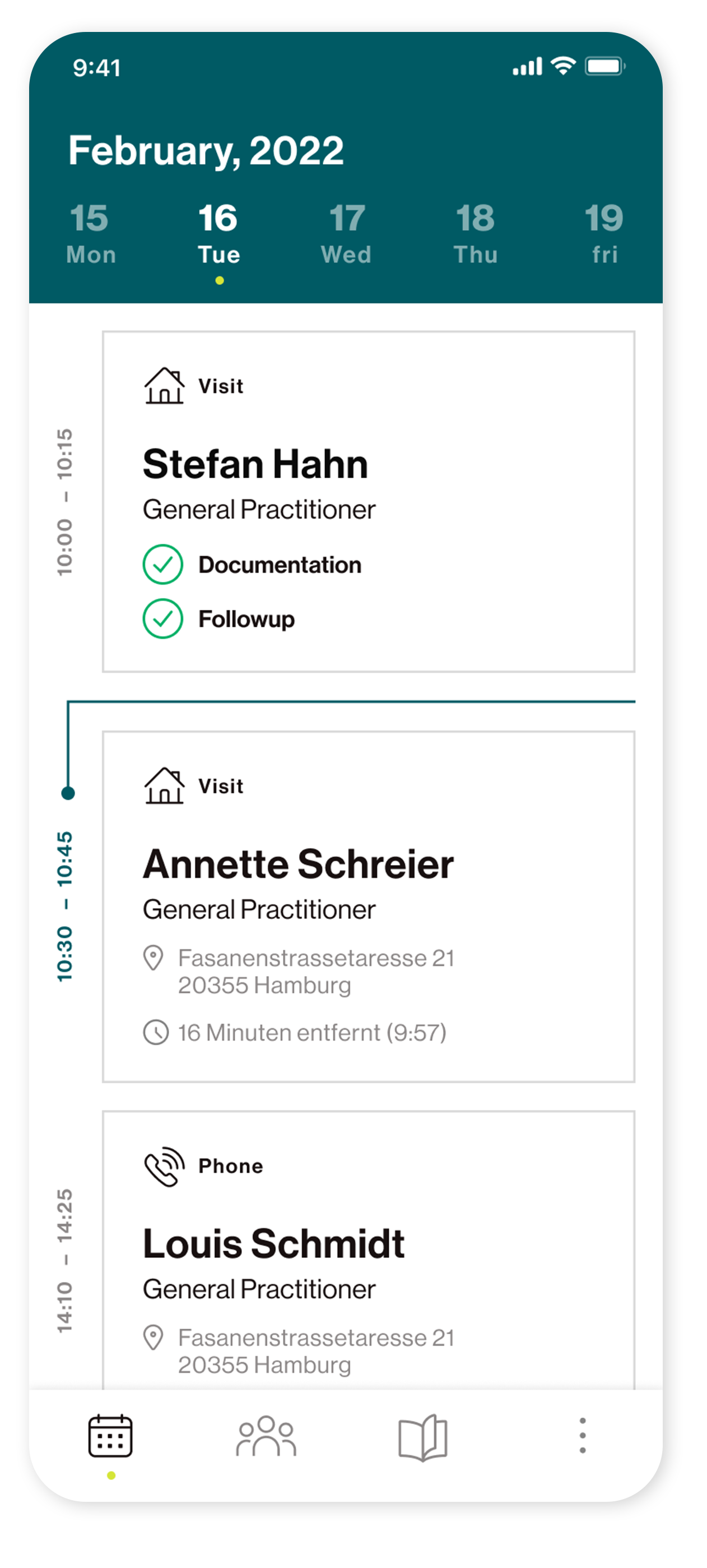Select Monday 15 in the date strip
Screen dimensions: 707x1568
pos(90,234)
